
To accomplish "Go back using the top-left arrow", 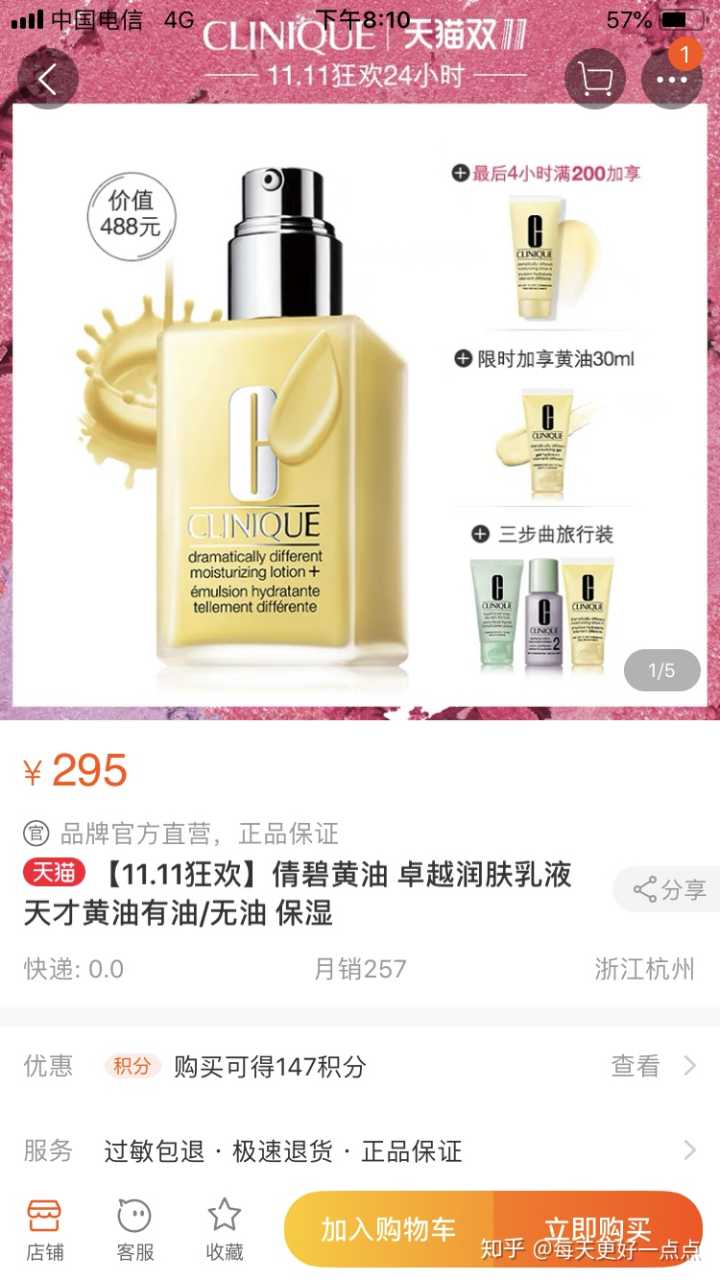I will (48, 79).
